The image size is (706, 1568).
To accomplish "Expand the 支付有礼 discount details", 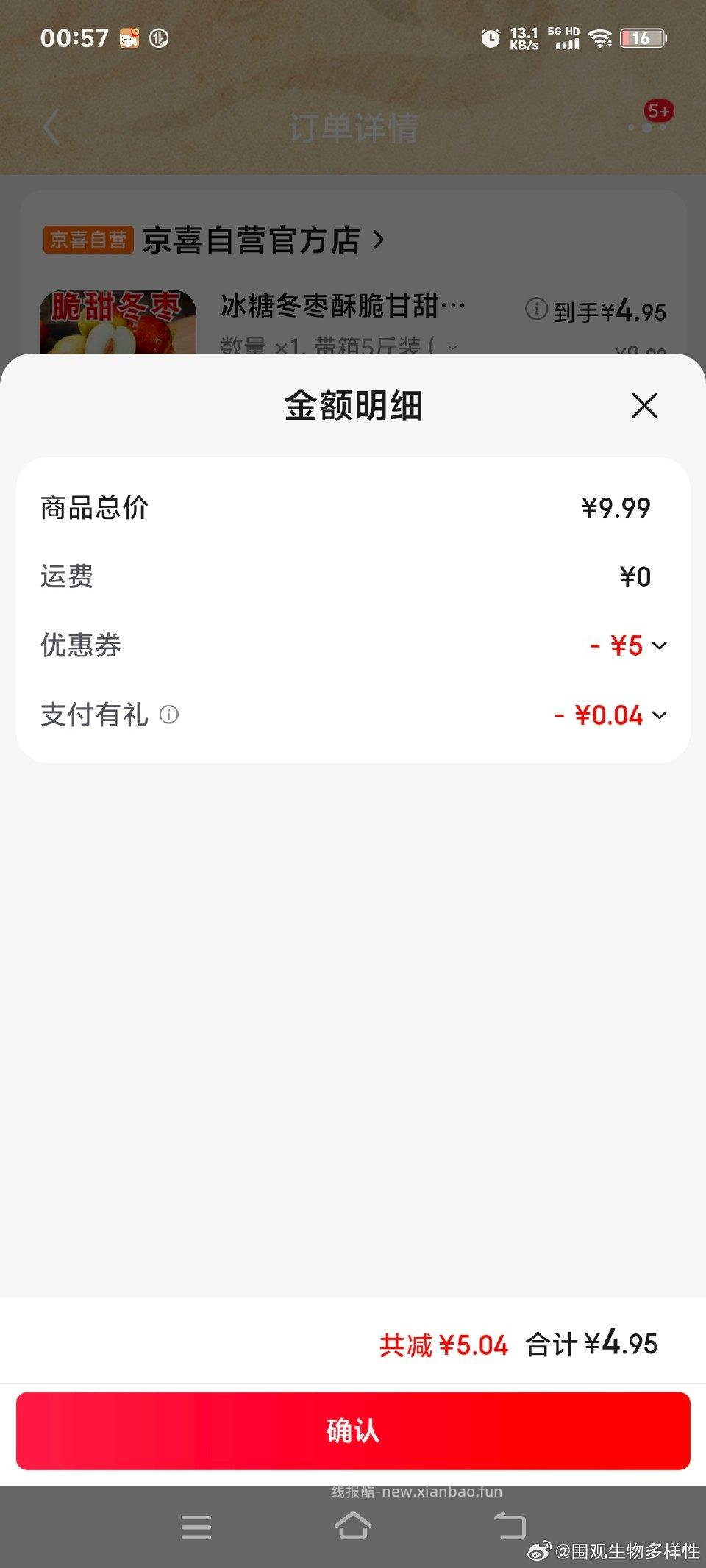I will pyautogui.click(x=660, y=715).
